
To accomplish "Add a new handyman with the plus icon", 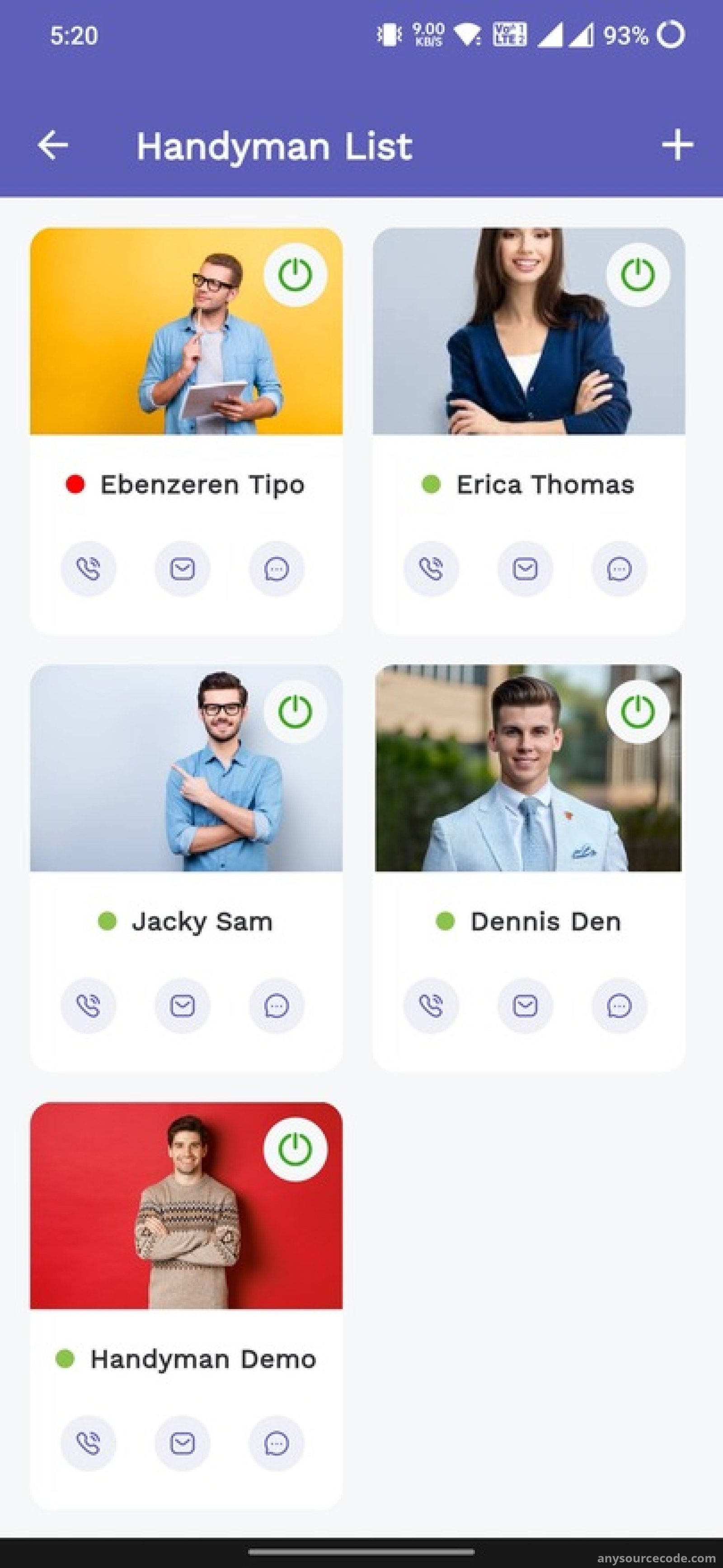I will coord(677,146).
